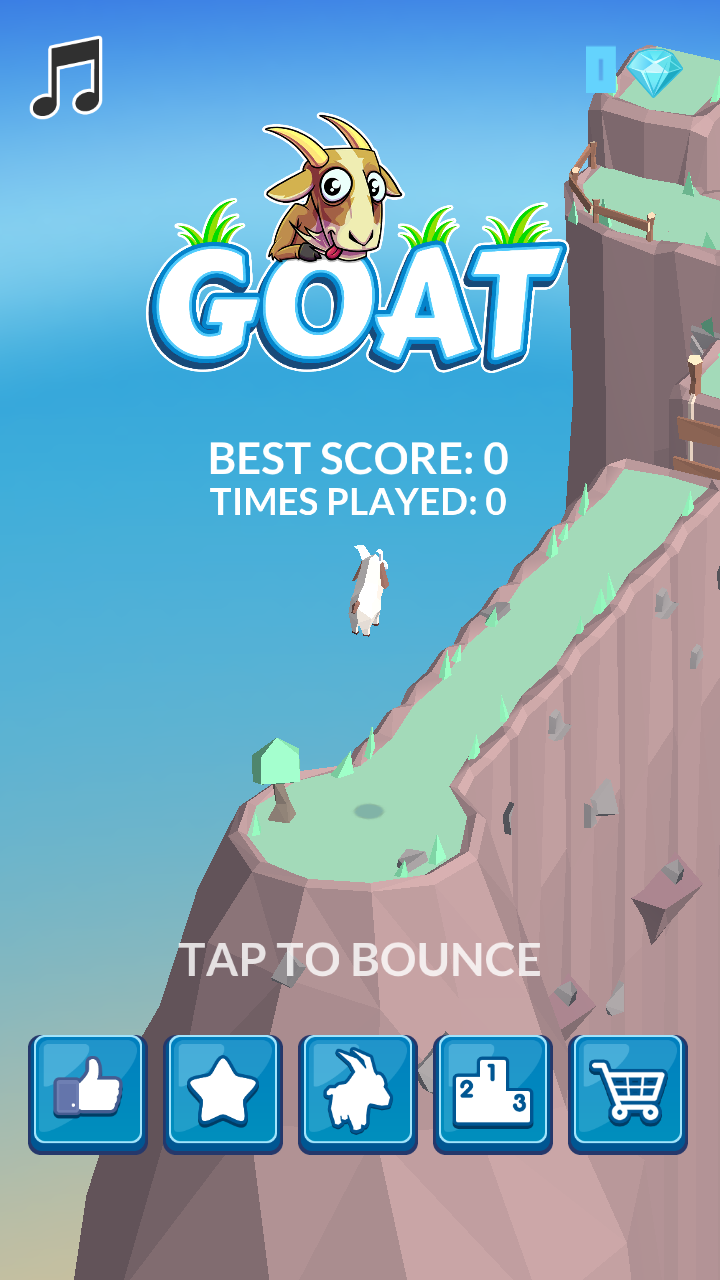This screenshot has height=1280, width=720.
Task: Toggle the music note icon
Action: pyautogui.click(x=66, y=78)
